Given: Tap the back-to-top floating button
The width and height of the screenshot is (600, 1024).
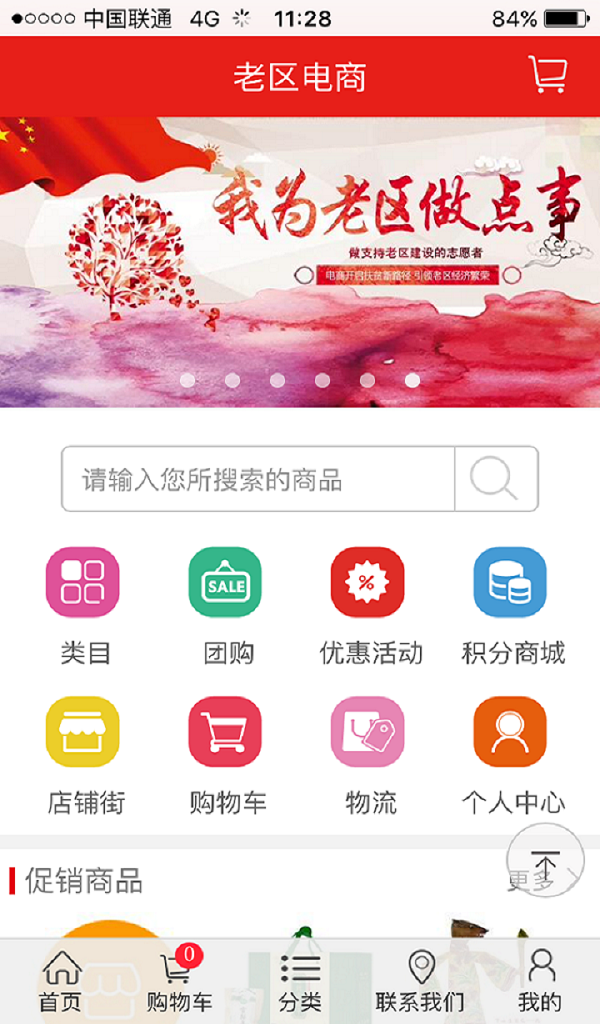Looking at the screenshot, I should tap(545, 860).
